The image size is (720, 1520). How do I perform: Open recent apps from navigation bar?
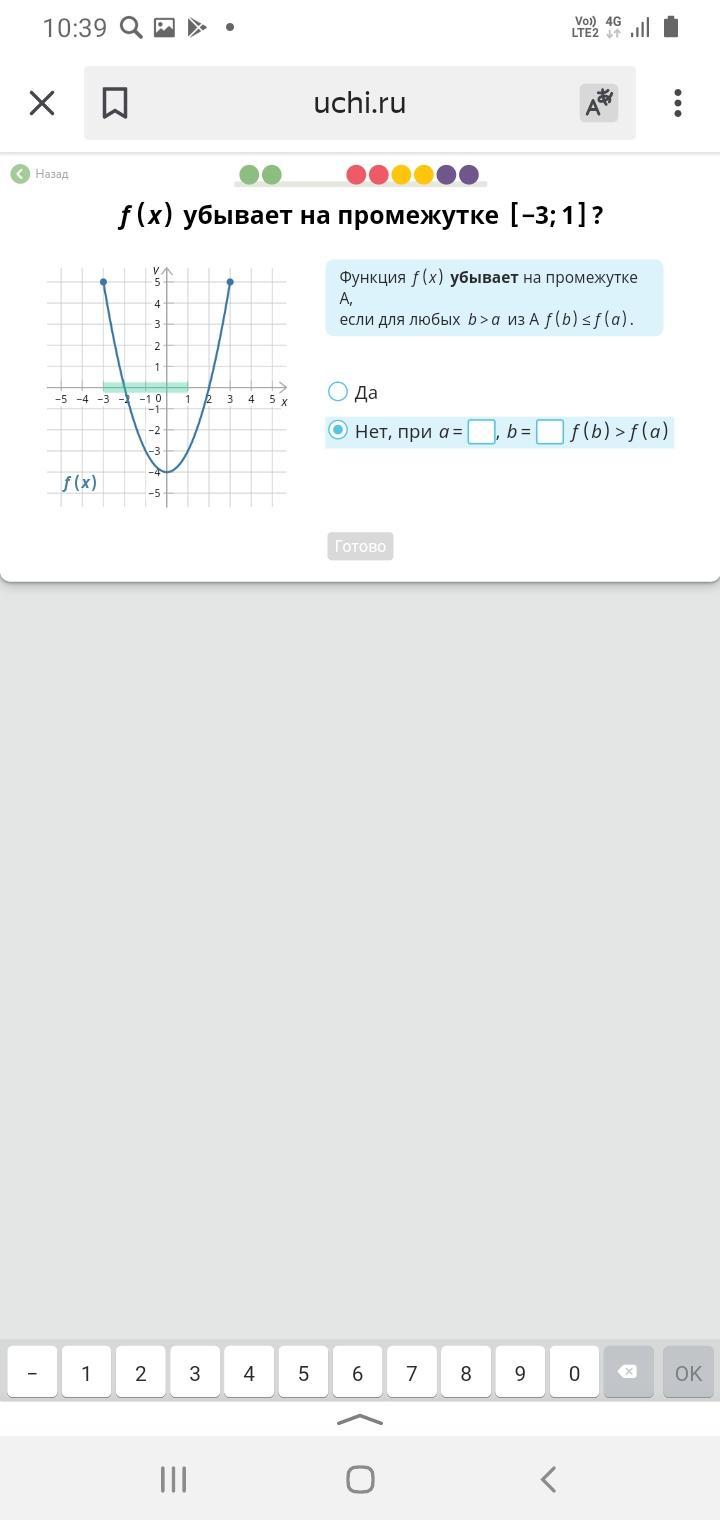pos(174,1479)
